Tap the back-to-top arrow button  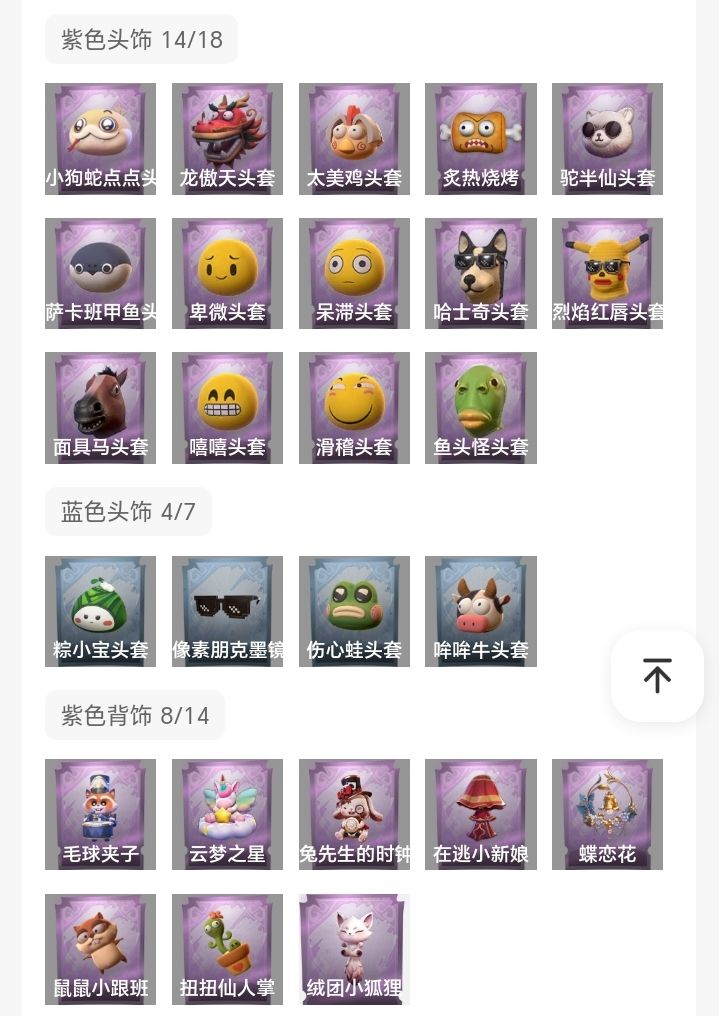tap(657, 676)
